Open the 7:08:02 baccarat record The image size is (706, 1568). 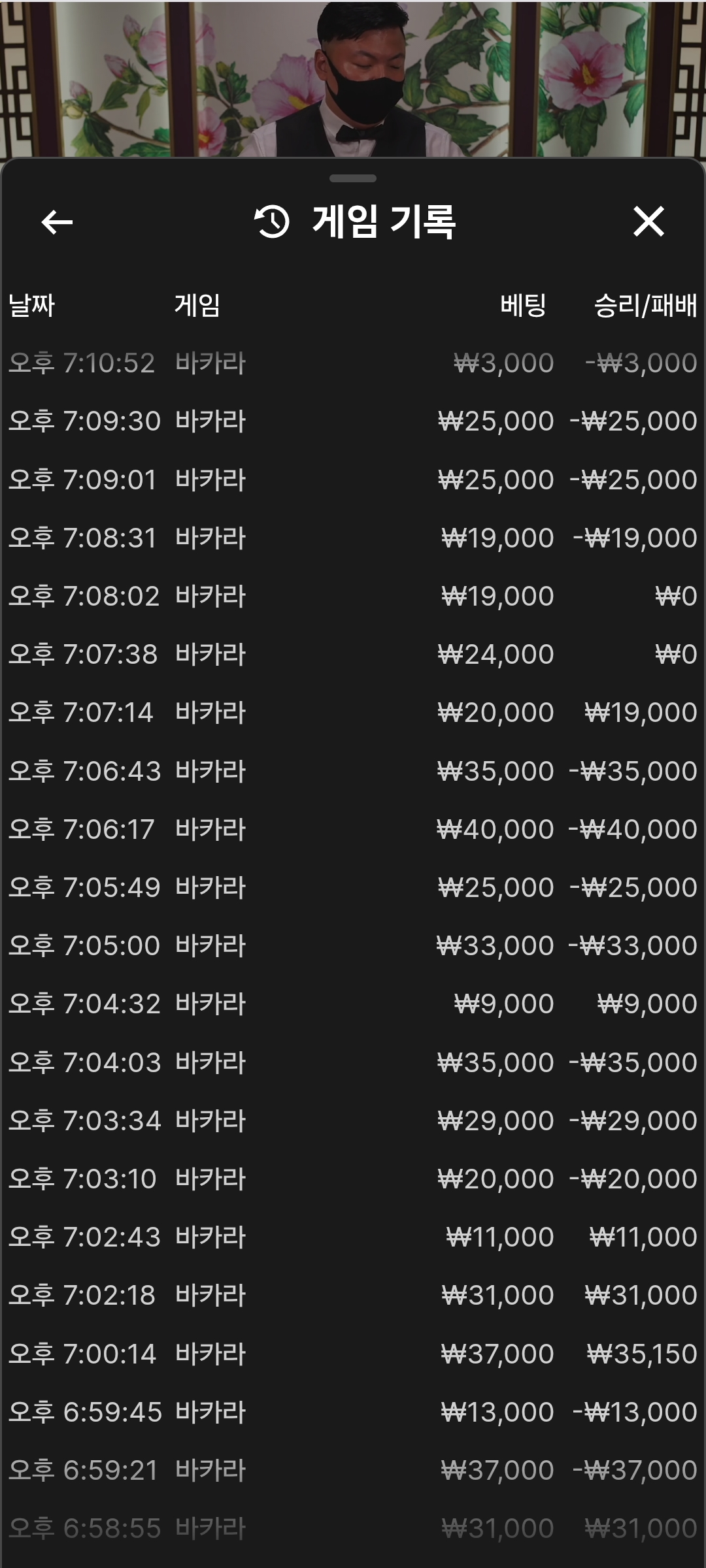[353, 596]
